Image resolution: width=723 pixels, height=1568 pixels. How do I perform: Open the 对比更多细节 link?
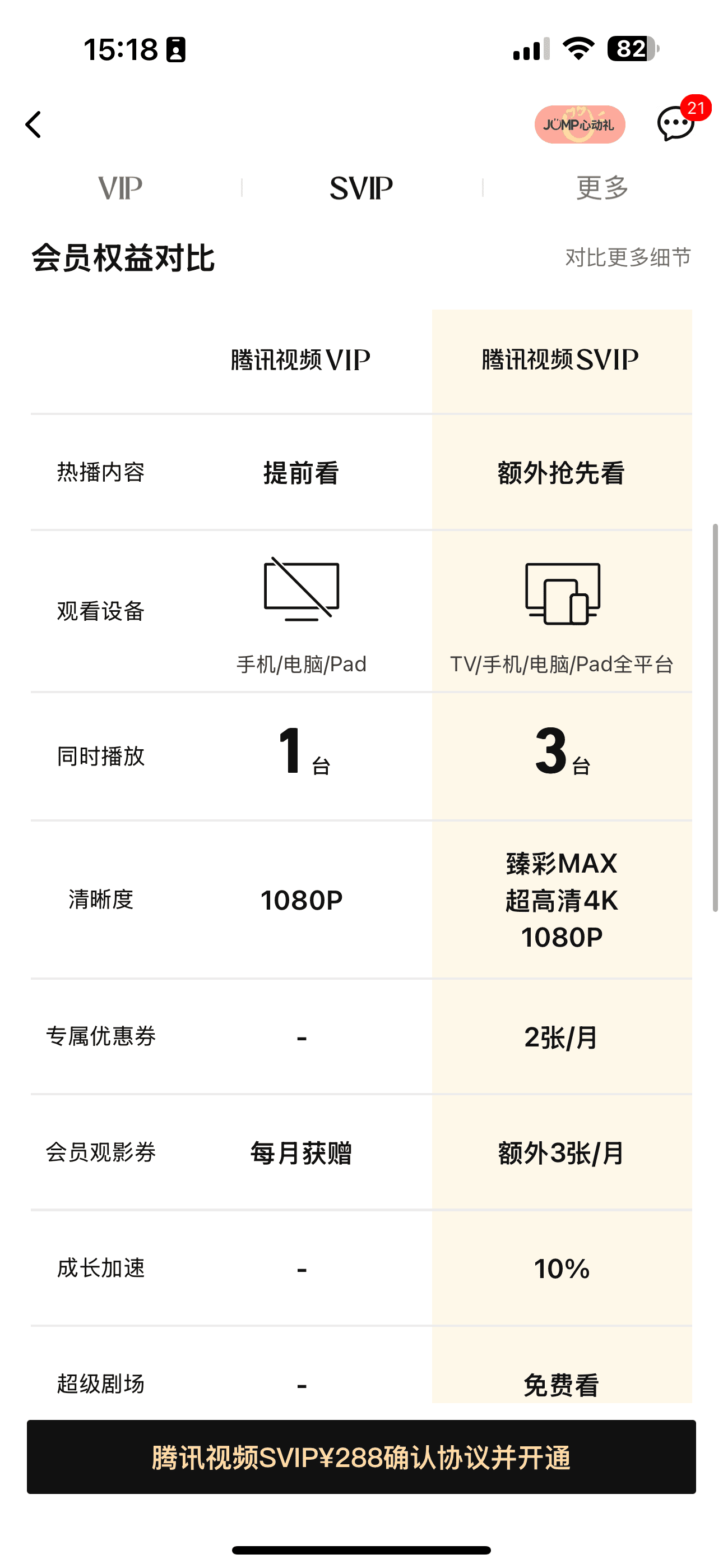click(x=628, y=257)
